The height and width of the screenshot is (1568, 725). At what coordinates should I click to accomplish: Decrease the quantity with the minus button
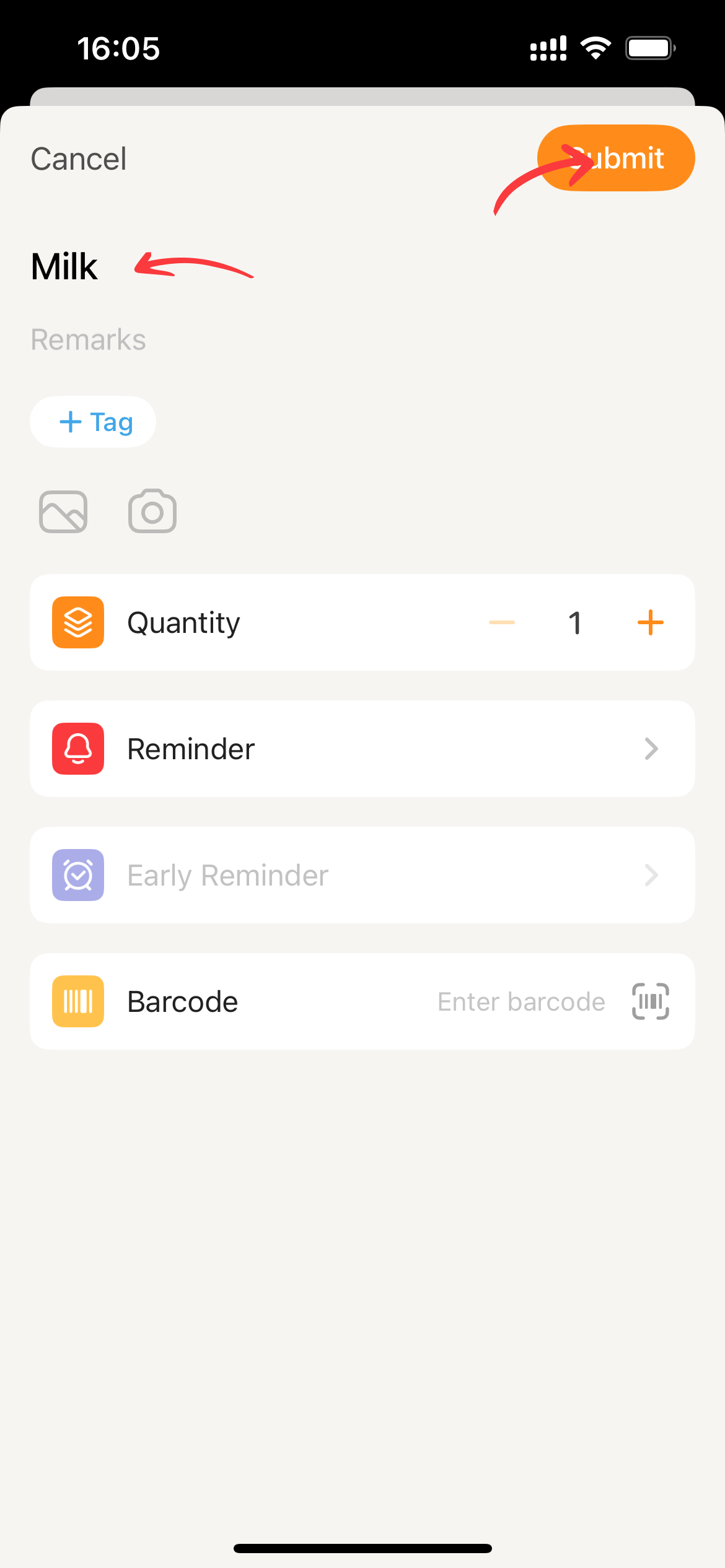[502, 622]
